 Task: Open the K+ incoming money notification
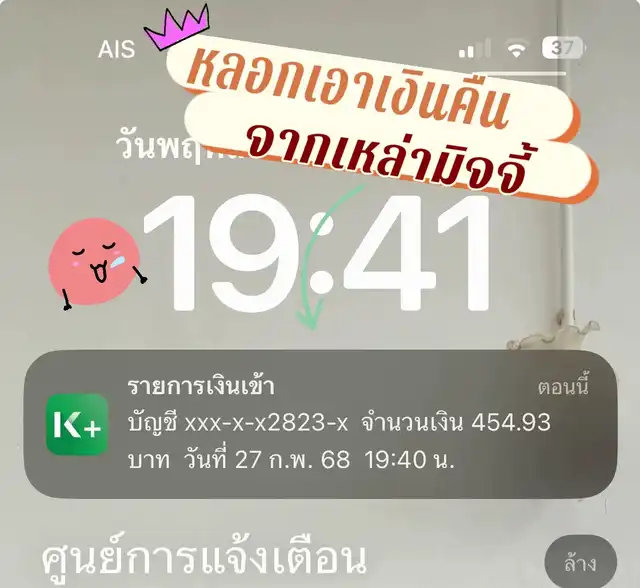point(320,424)
